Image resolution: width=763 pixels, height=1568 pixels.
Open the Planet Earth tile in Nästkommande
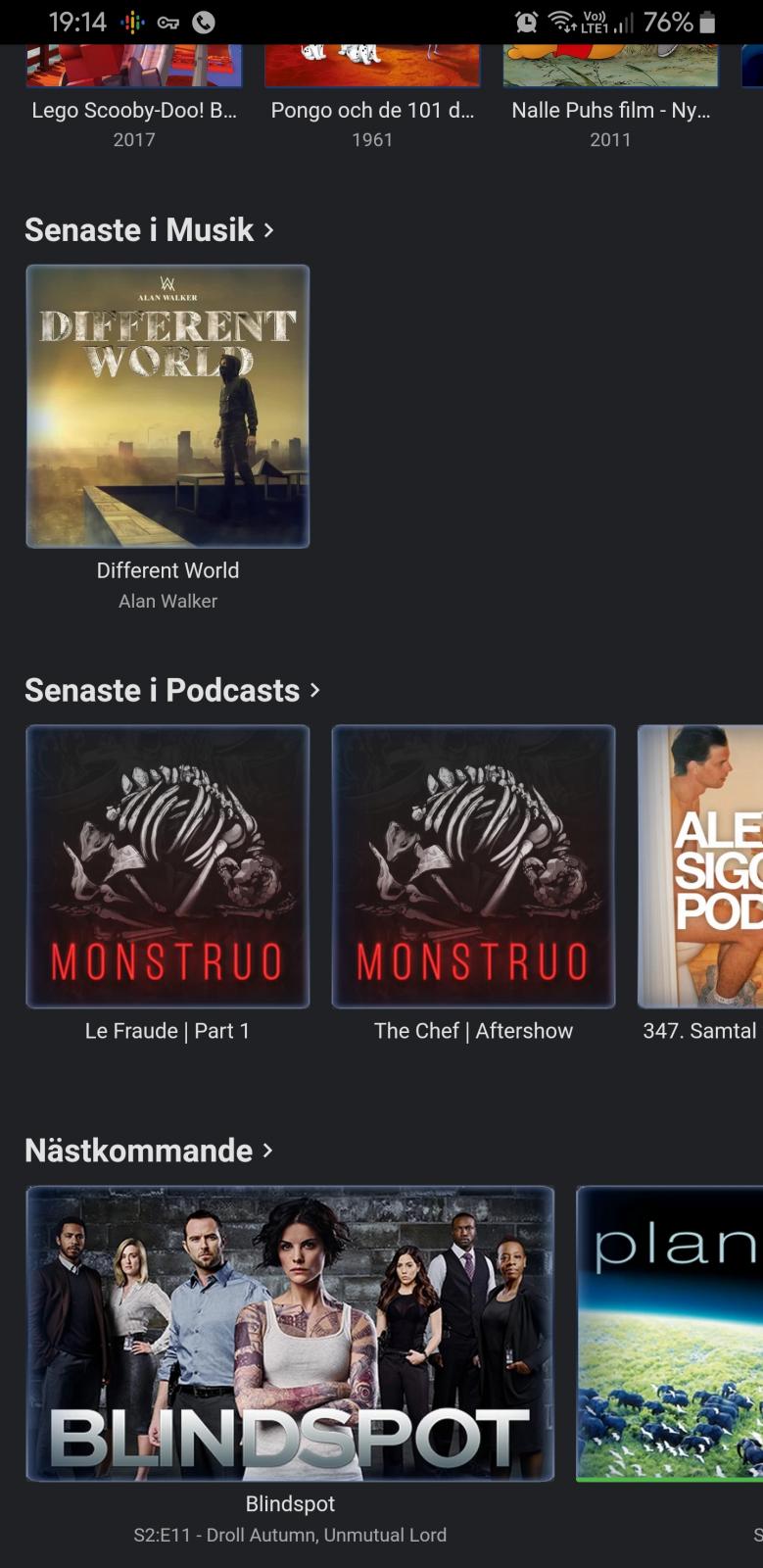click(x=670, y=1333)
